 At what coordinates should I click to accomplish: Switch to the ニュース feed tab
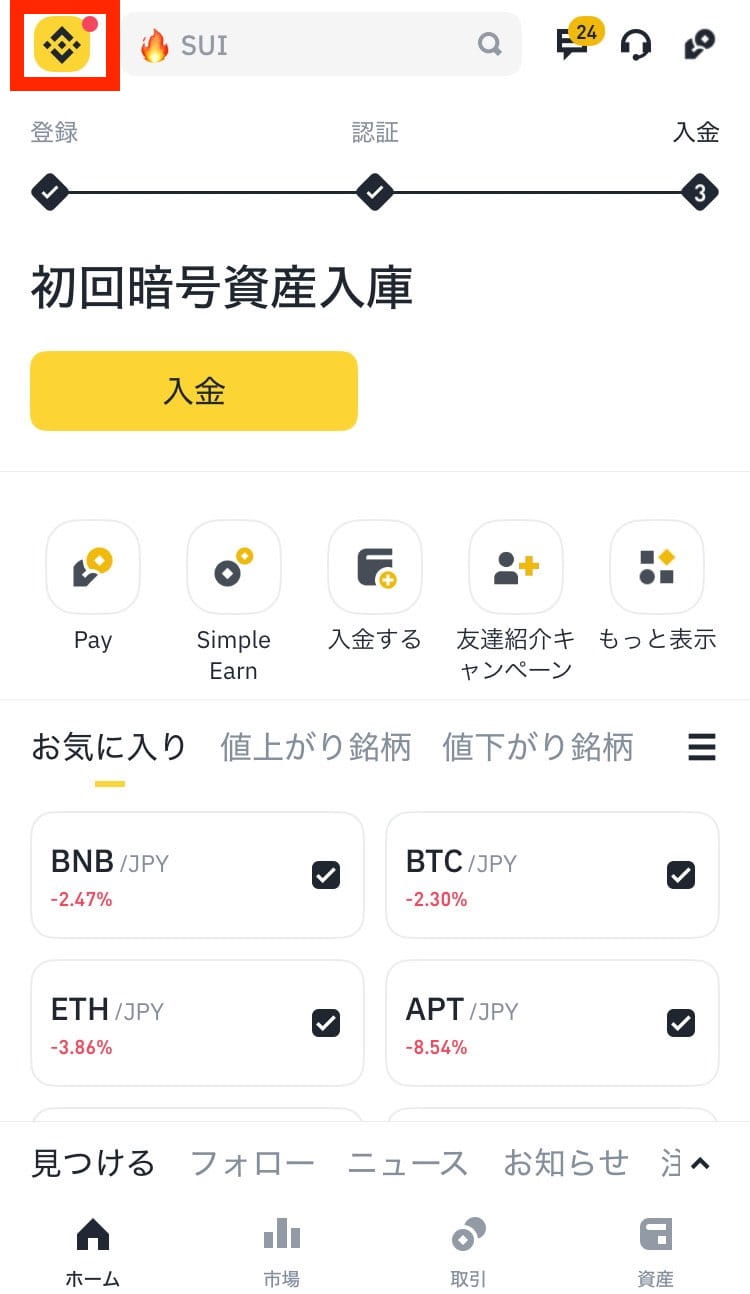(x=408, y=1163)
